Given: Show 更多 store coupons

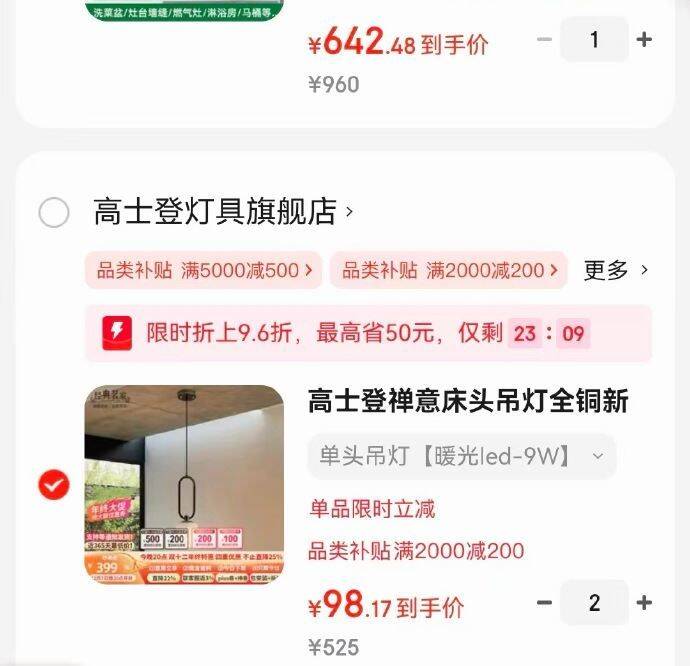Looking at the screenshot, I should (x=616, y=270).
